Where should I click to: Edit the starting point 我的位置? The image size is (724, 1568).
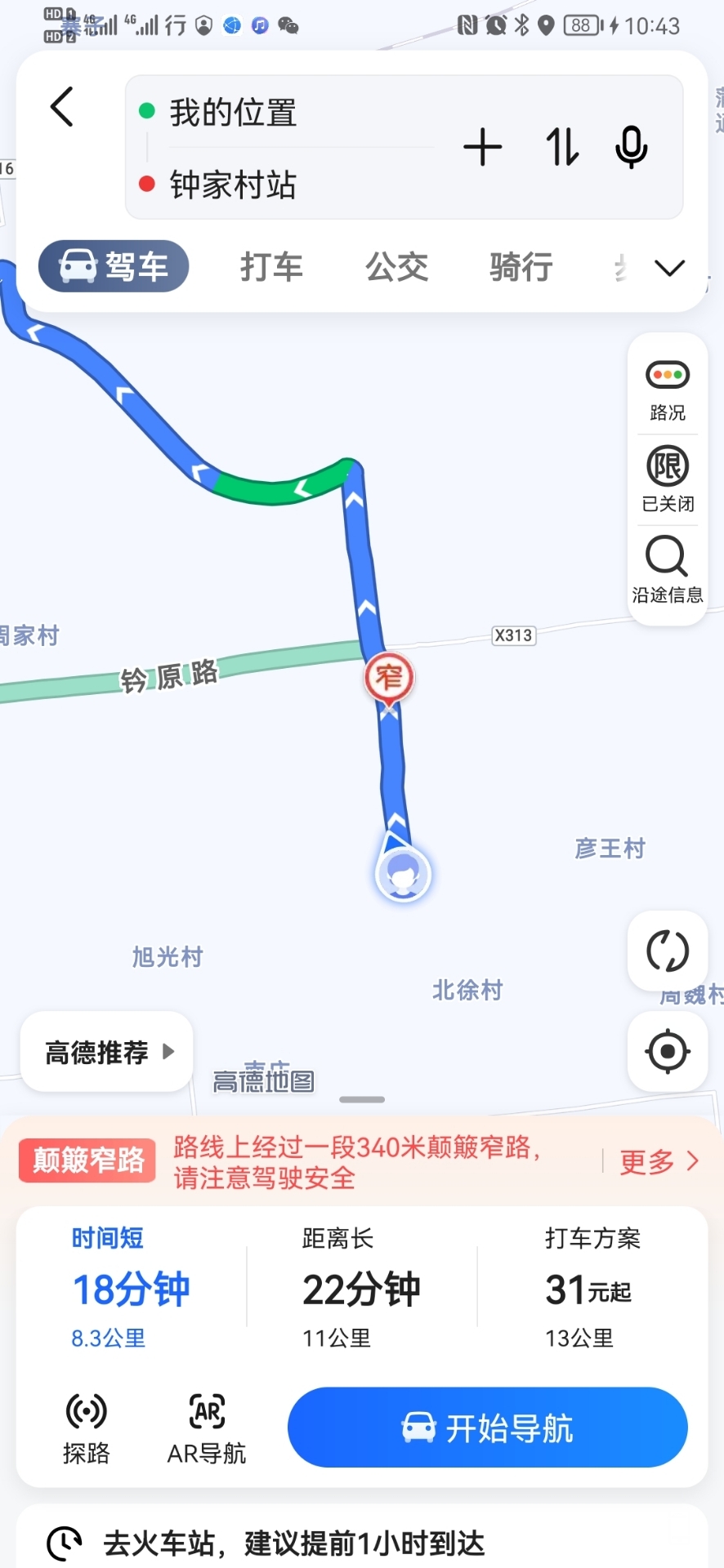[233, 113]
